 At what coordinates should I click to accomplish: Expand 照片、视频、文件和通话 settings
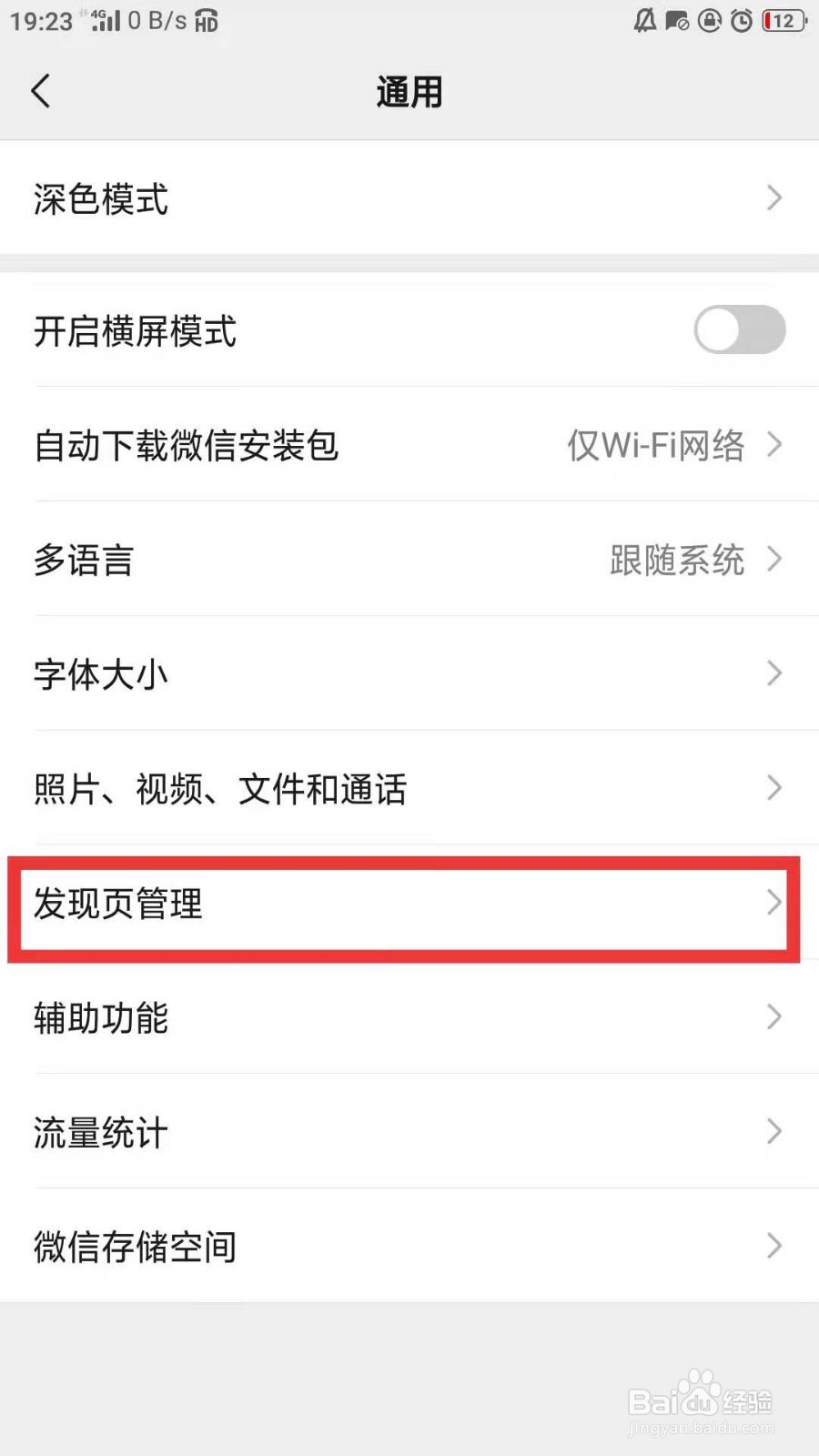pos(409,788)
